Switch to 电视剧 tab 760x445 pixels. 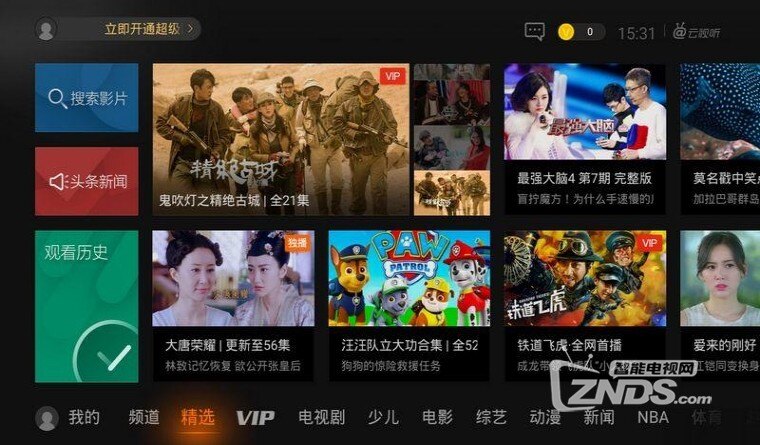pyautogui.click(x=322, y=417)
